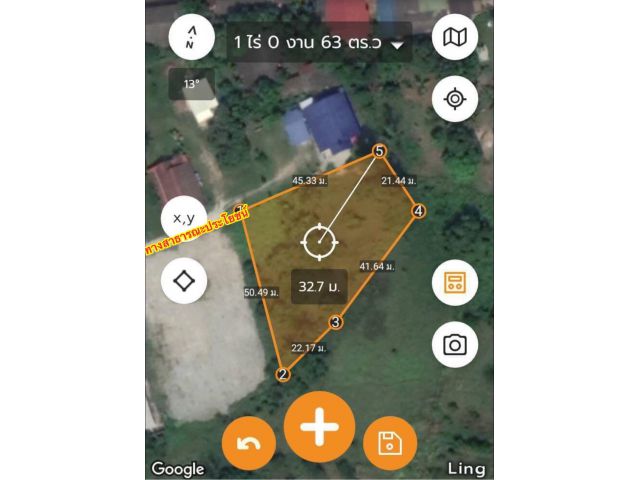Image resolution: width=640 pixels, height=480 pixels.
Task: Tap the diamond shape button
Action: coord(184,281)
